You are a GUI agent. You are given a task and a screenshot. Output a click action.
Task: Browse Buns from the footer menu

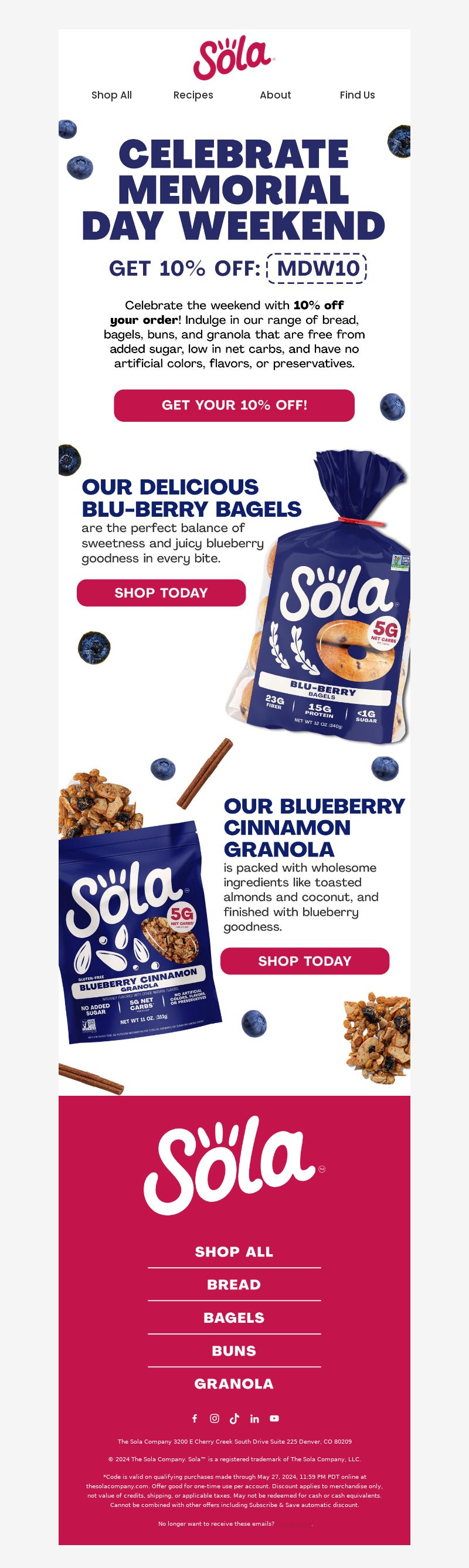click(x=234, y=1351)
